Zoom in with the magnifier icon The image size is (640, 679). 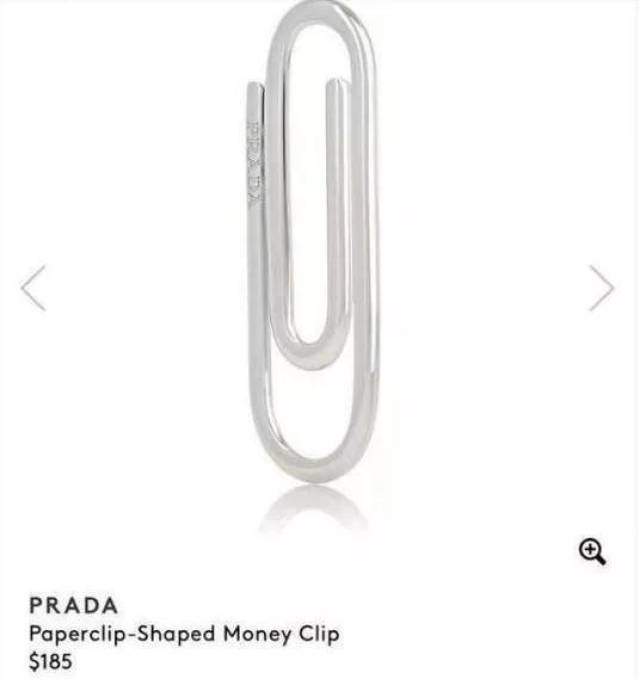click(x=592, y=551)
